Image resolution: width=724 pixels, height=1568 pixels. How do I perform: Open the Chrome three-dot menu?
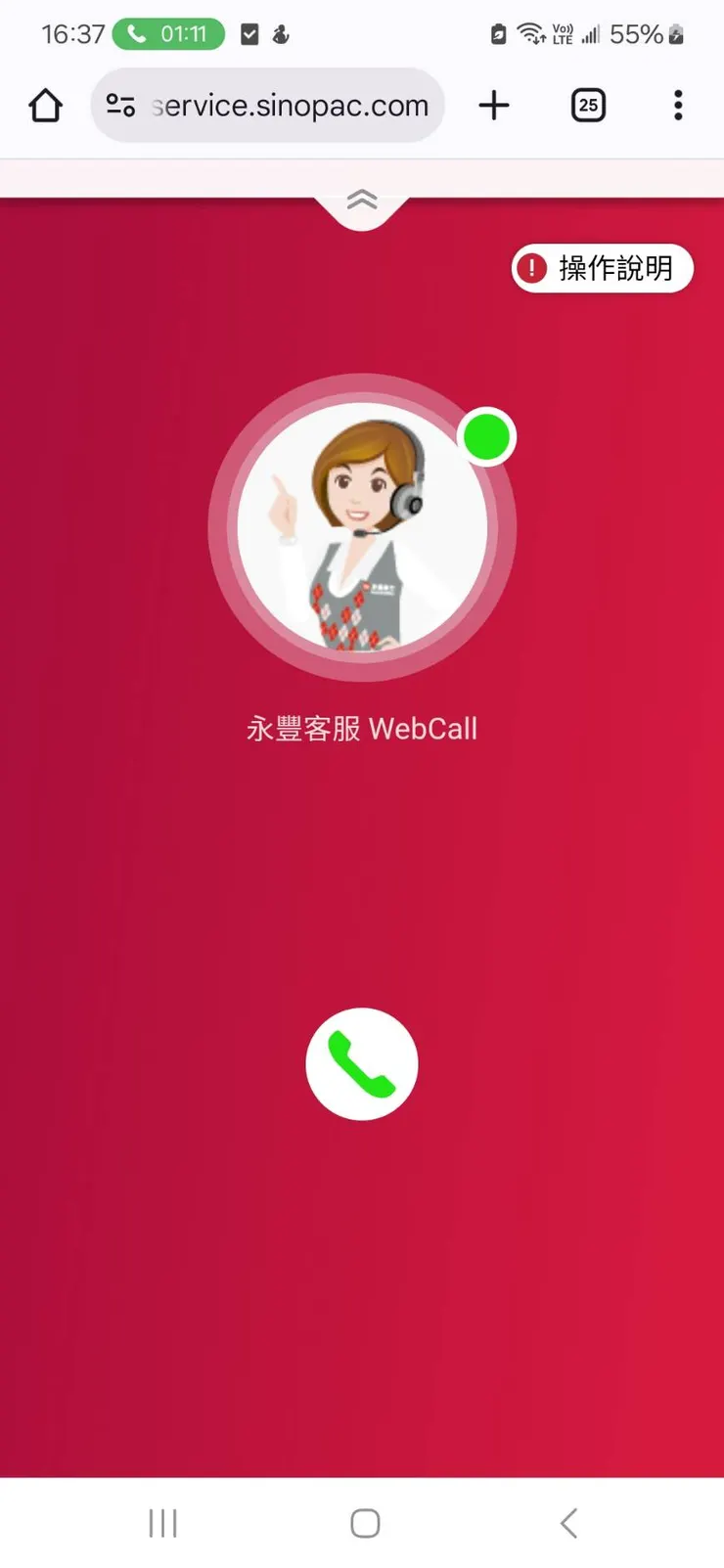(677, 105)
